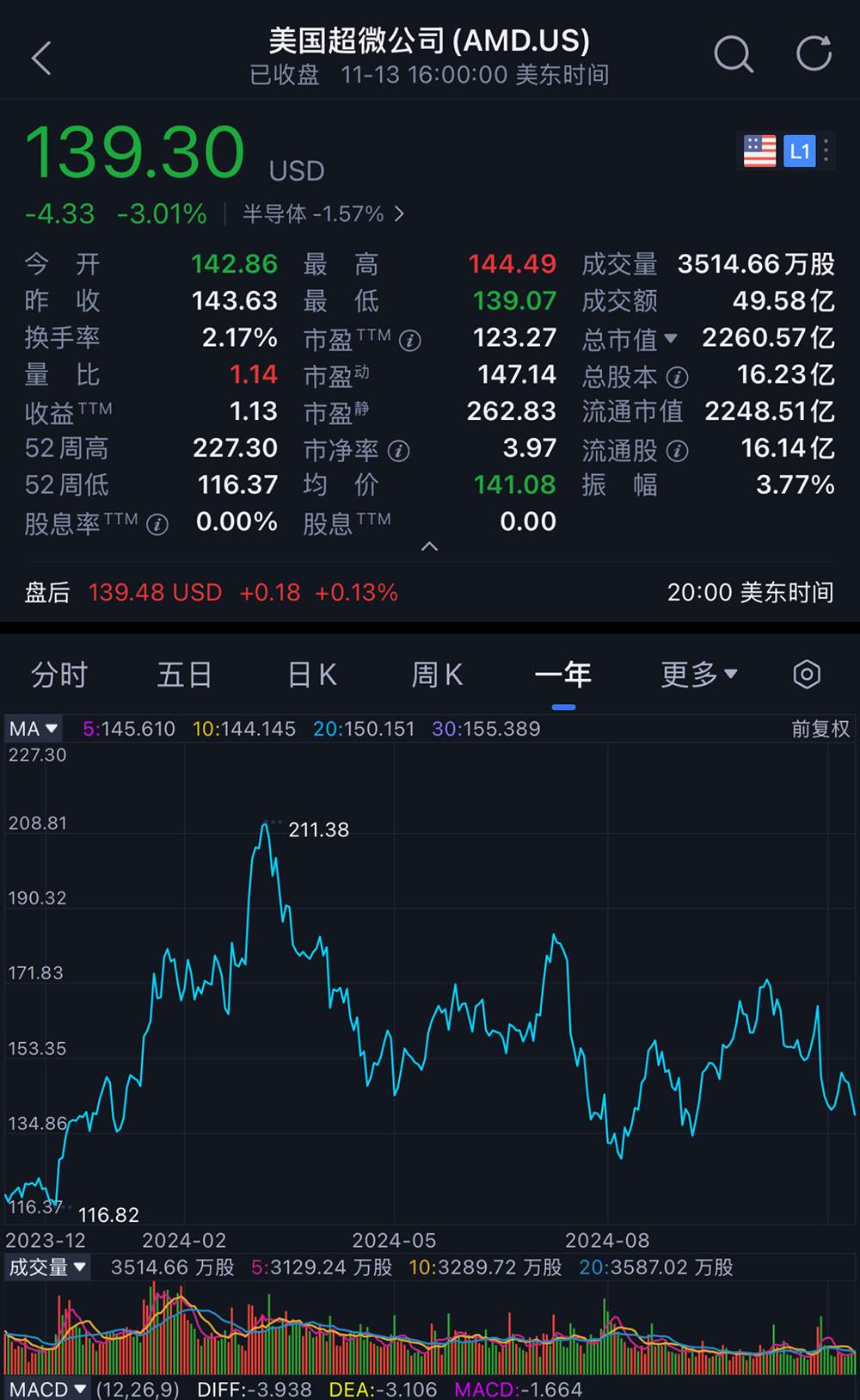Open the 半导体 sector link
This screenshot has width=860, height=1400.
pos(322,213)
